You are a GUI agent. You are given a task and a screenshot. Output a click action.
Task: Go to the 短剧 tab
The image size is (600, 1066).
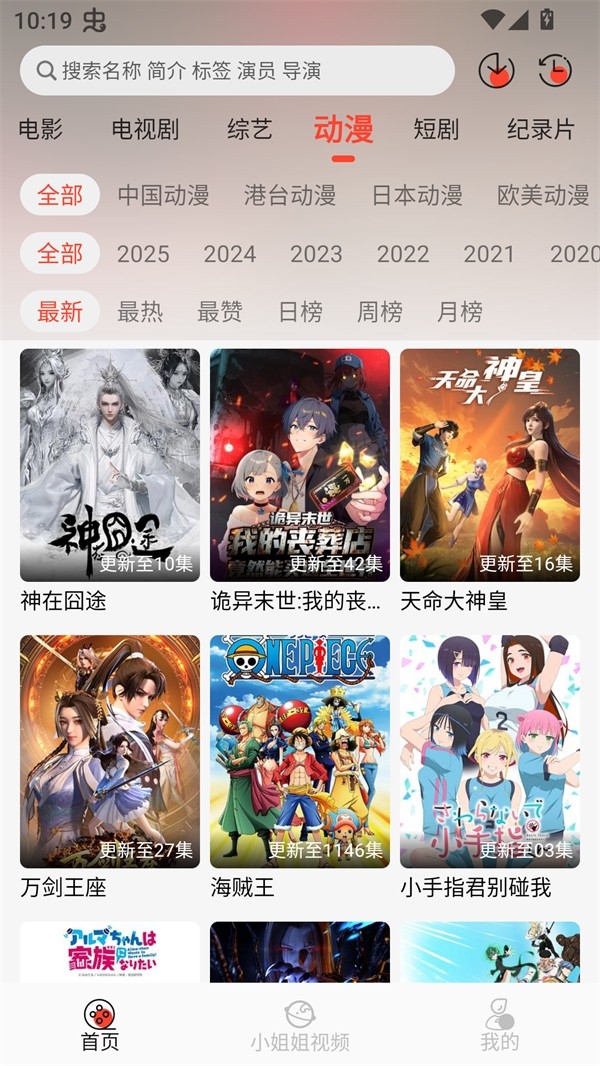click(x=436, y=129)
